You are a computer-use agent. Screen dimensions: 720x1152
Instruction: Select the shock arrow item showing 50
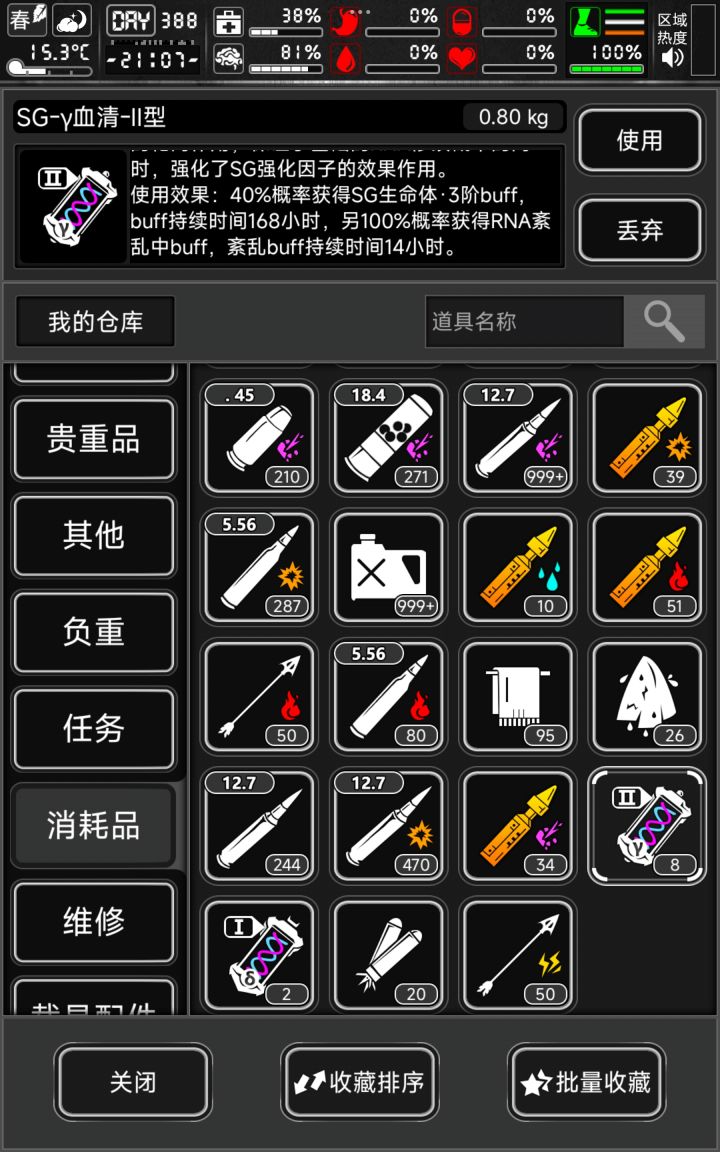[517, 954]
